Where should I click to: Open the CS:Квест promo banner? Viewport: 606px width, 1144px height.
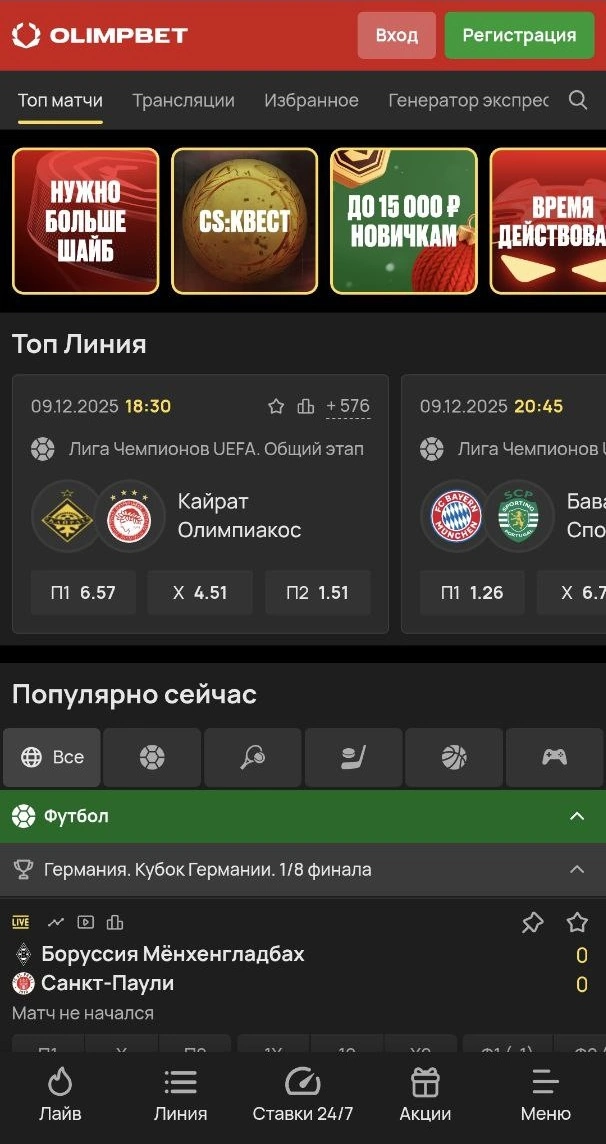[244, 221]
